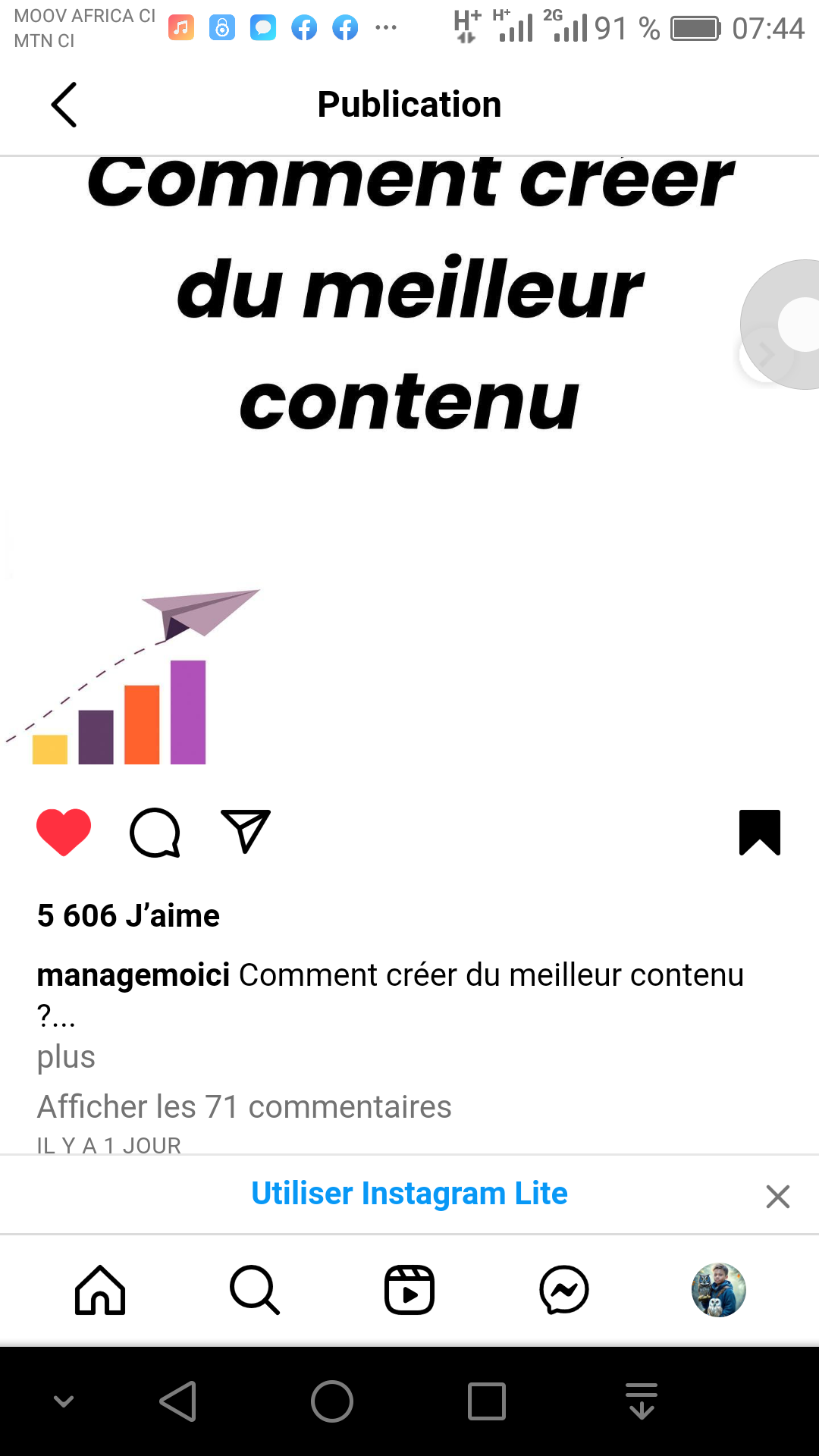
Task: Share the post via the paper plane icon
Action: [245, 831]
